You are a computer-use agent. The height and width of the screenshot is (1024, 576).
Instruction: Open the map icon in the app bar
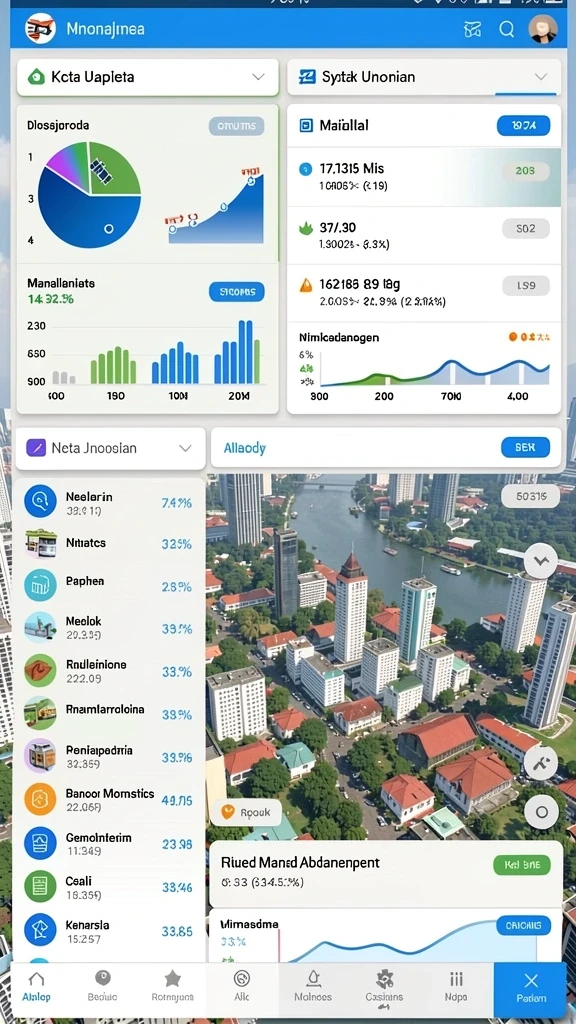point(472,29)
